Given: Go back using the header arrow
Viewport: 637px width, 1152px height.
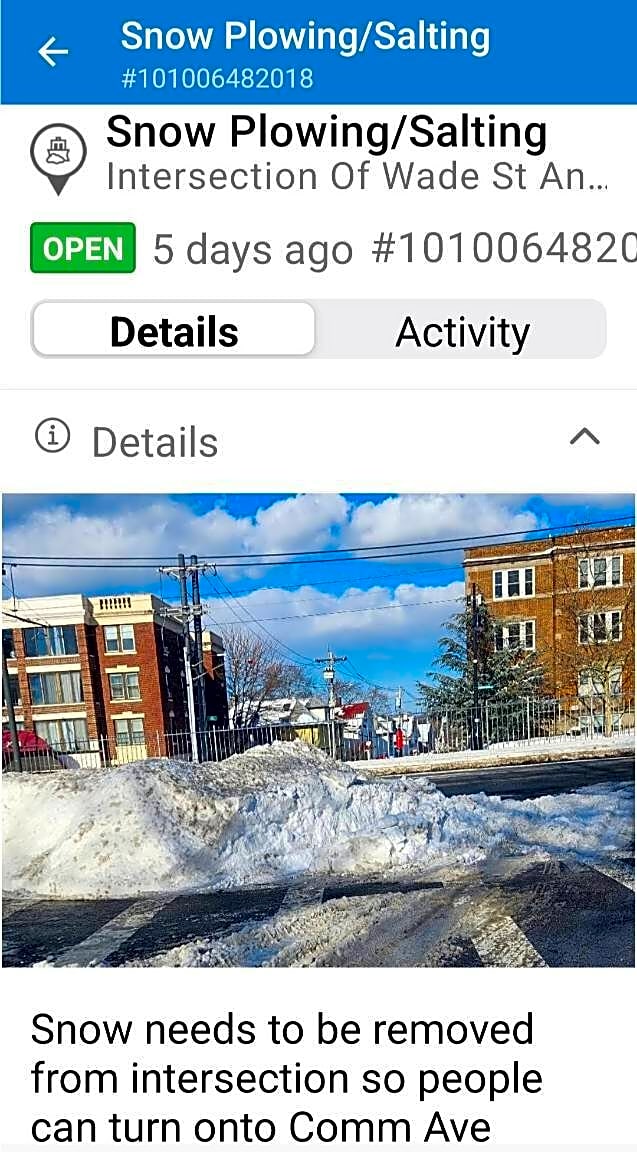Looking at the screenshot, I should click(x=53, y=52).
